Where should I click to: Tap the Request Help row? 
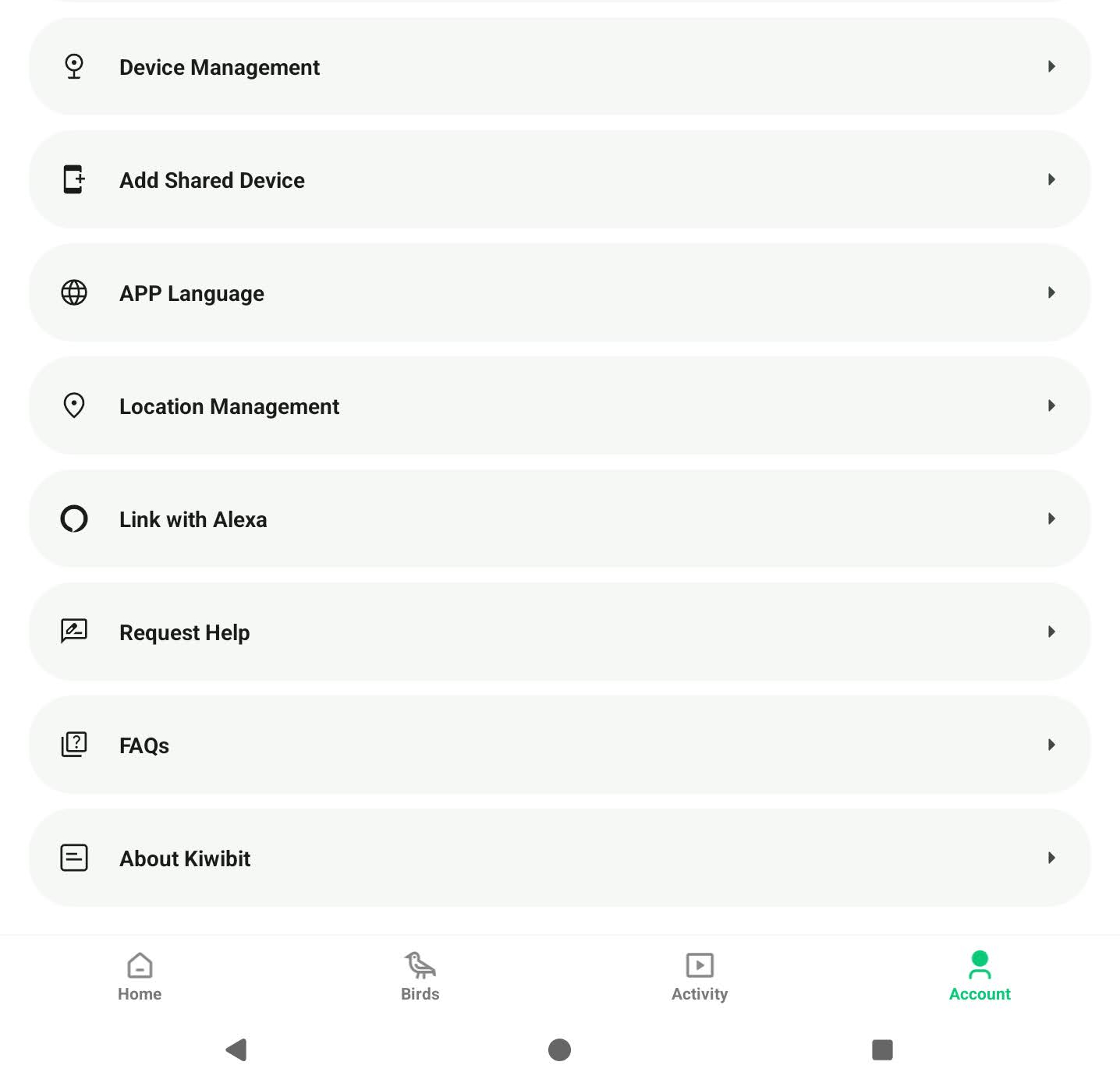(558, 632)
